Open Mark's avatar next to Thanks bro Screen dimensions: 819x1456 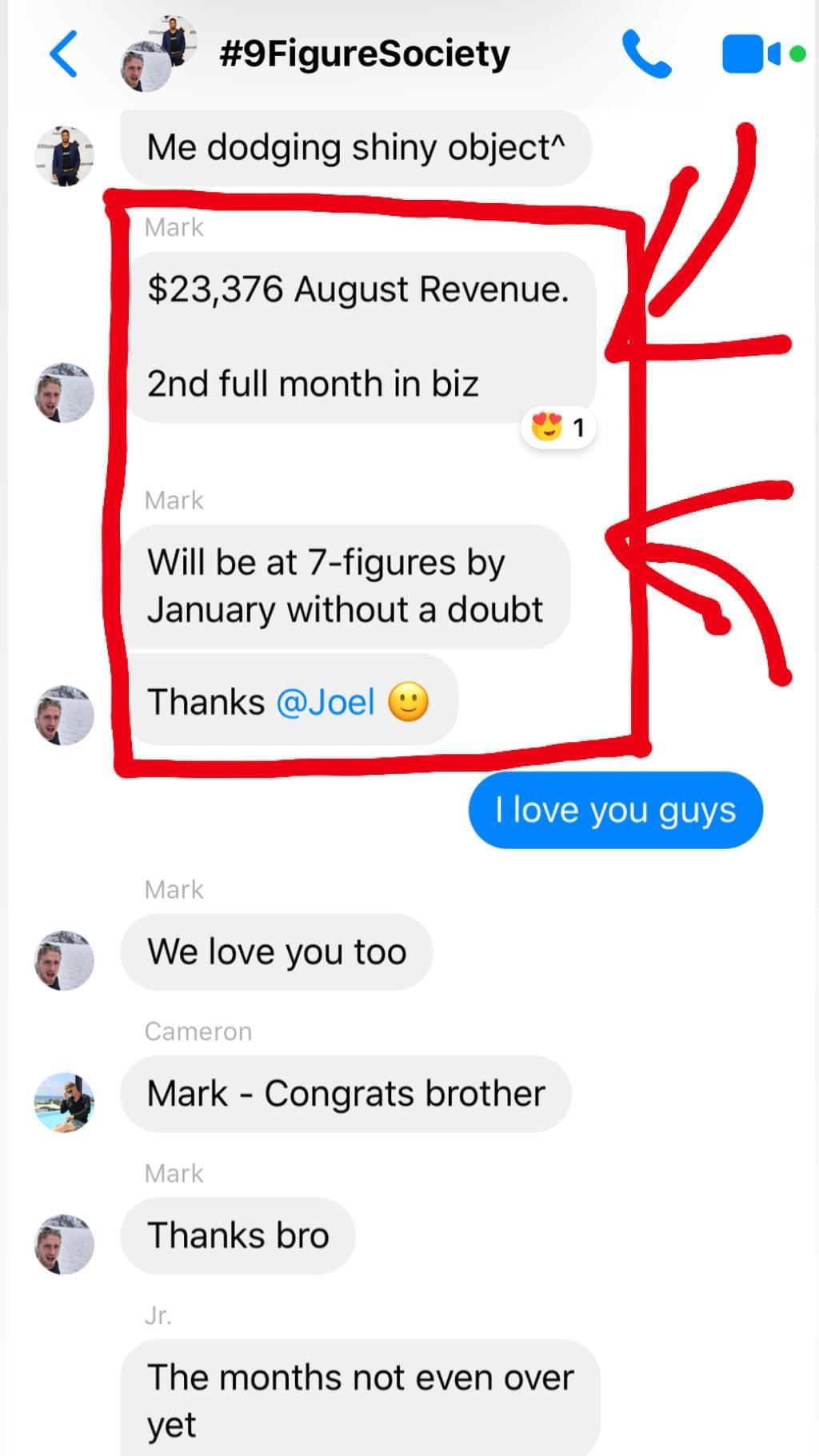pyautogui.click(x=64, y=1244)
